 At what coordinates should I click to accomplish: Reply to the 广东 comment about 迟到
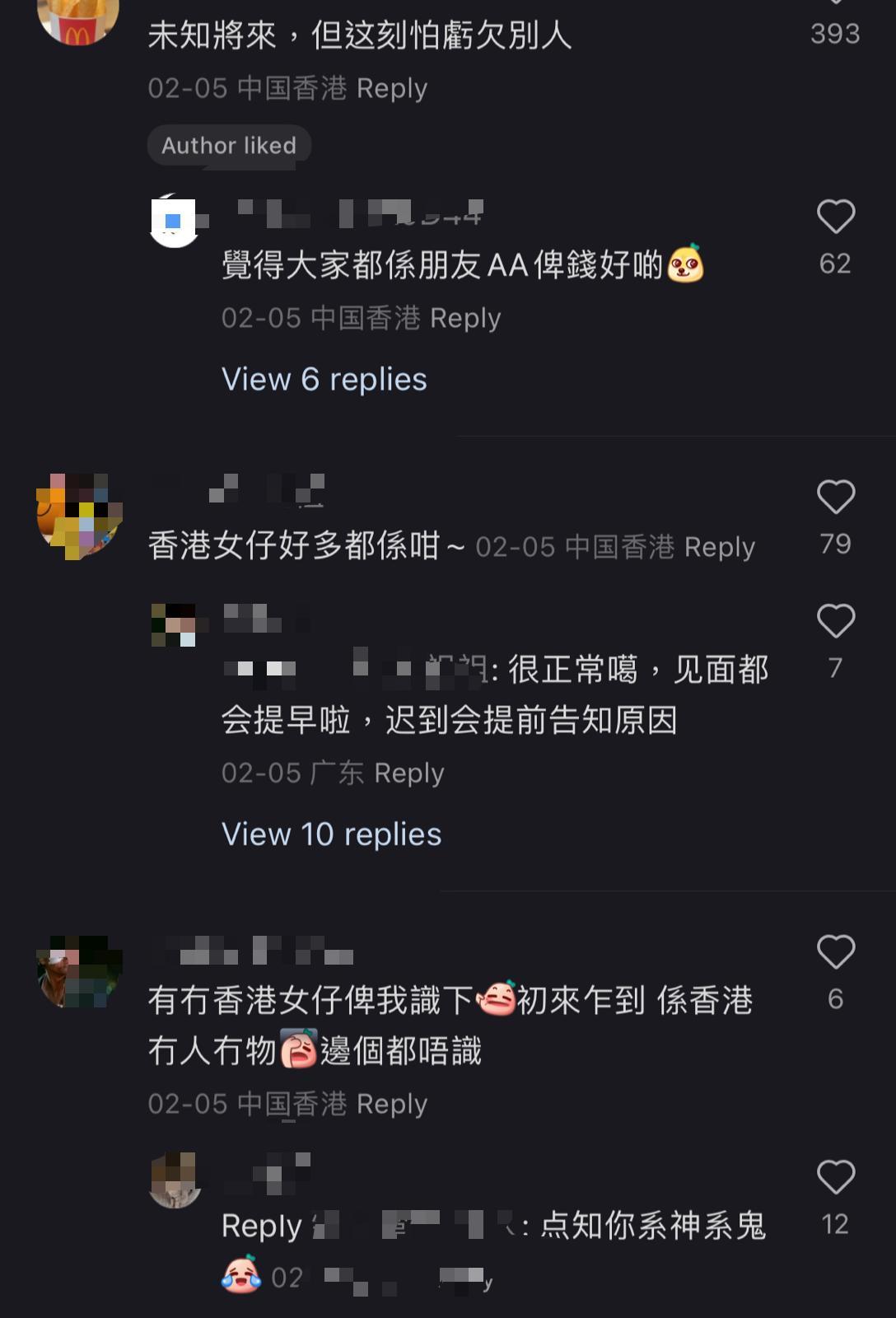[408, 774]
